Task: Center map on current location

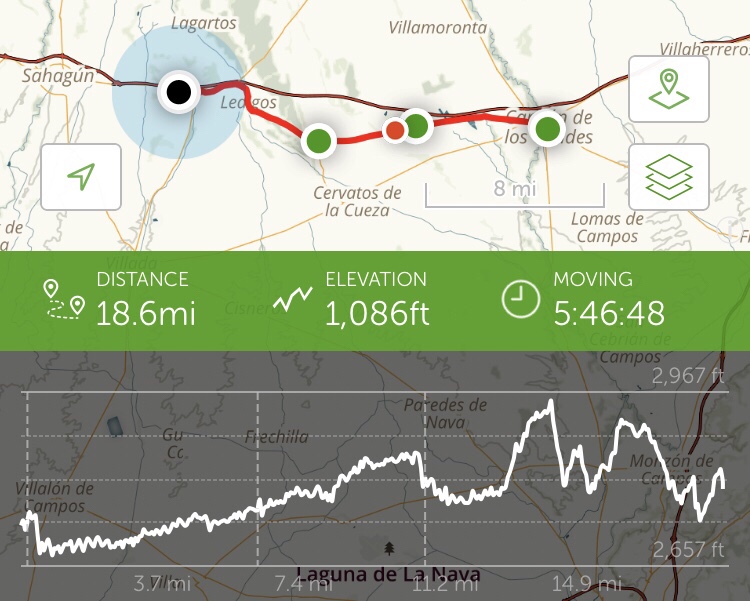Action: 81,177
